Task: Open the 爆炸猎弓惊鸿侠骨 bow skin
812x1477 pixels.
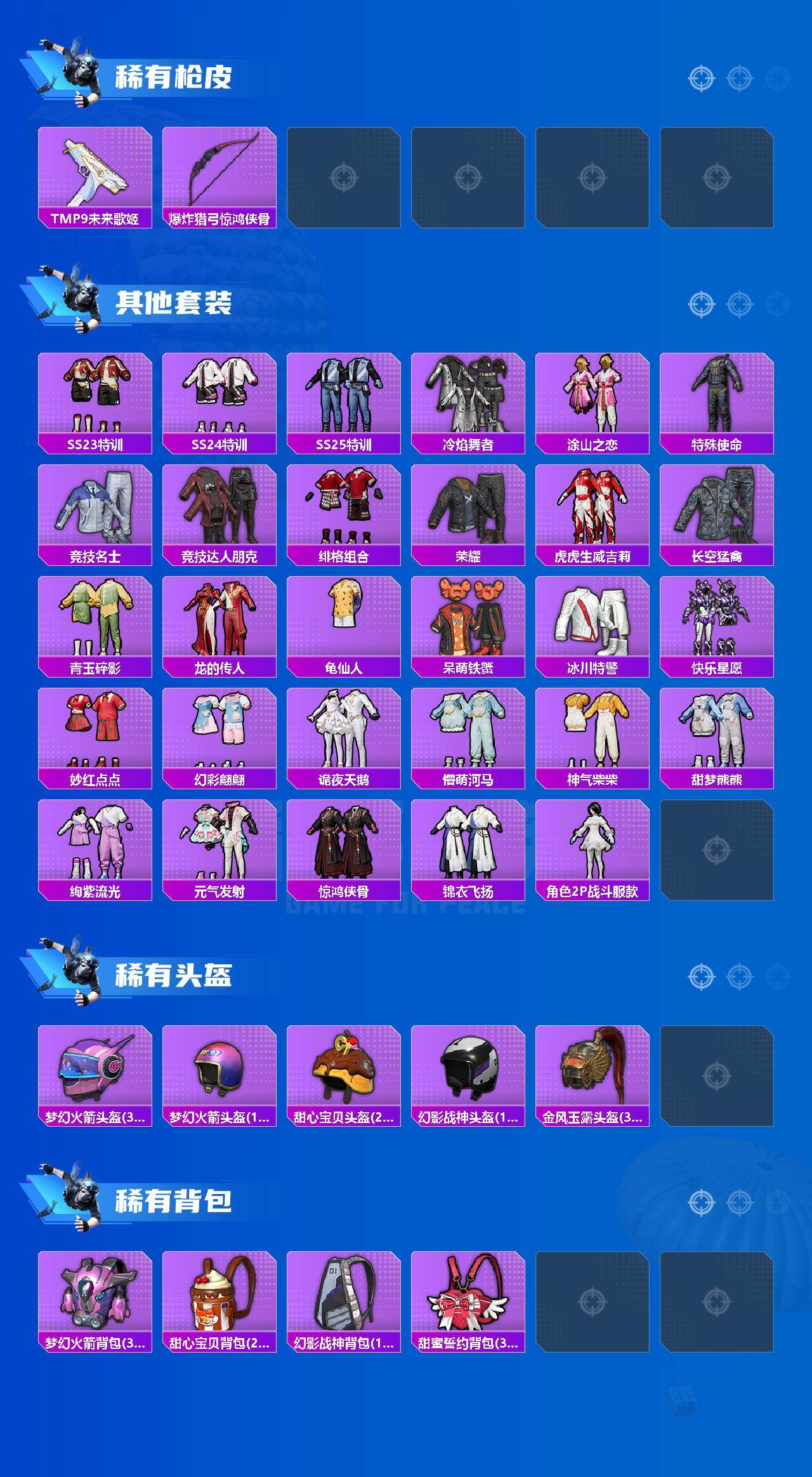Action: (x=221, y=171)
